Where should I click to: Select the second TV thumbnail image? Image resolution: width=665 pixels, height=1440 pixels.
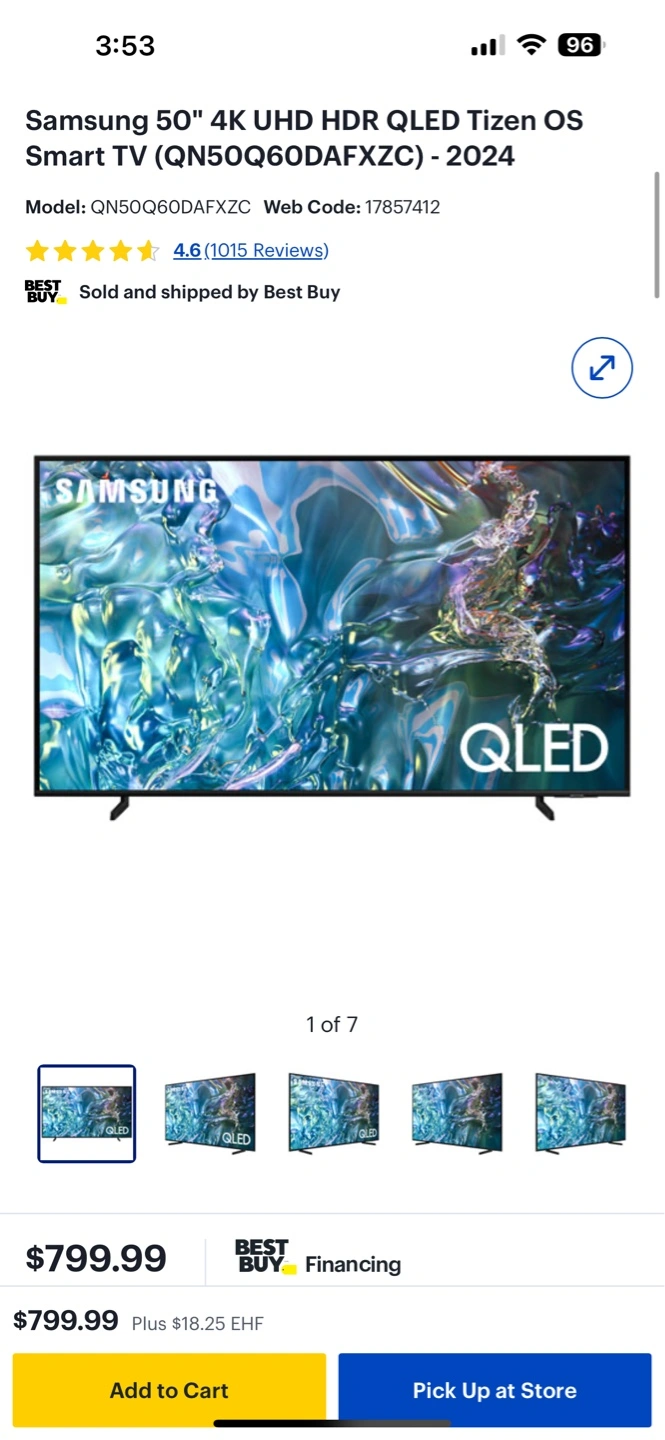(210, 1113)
